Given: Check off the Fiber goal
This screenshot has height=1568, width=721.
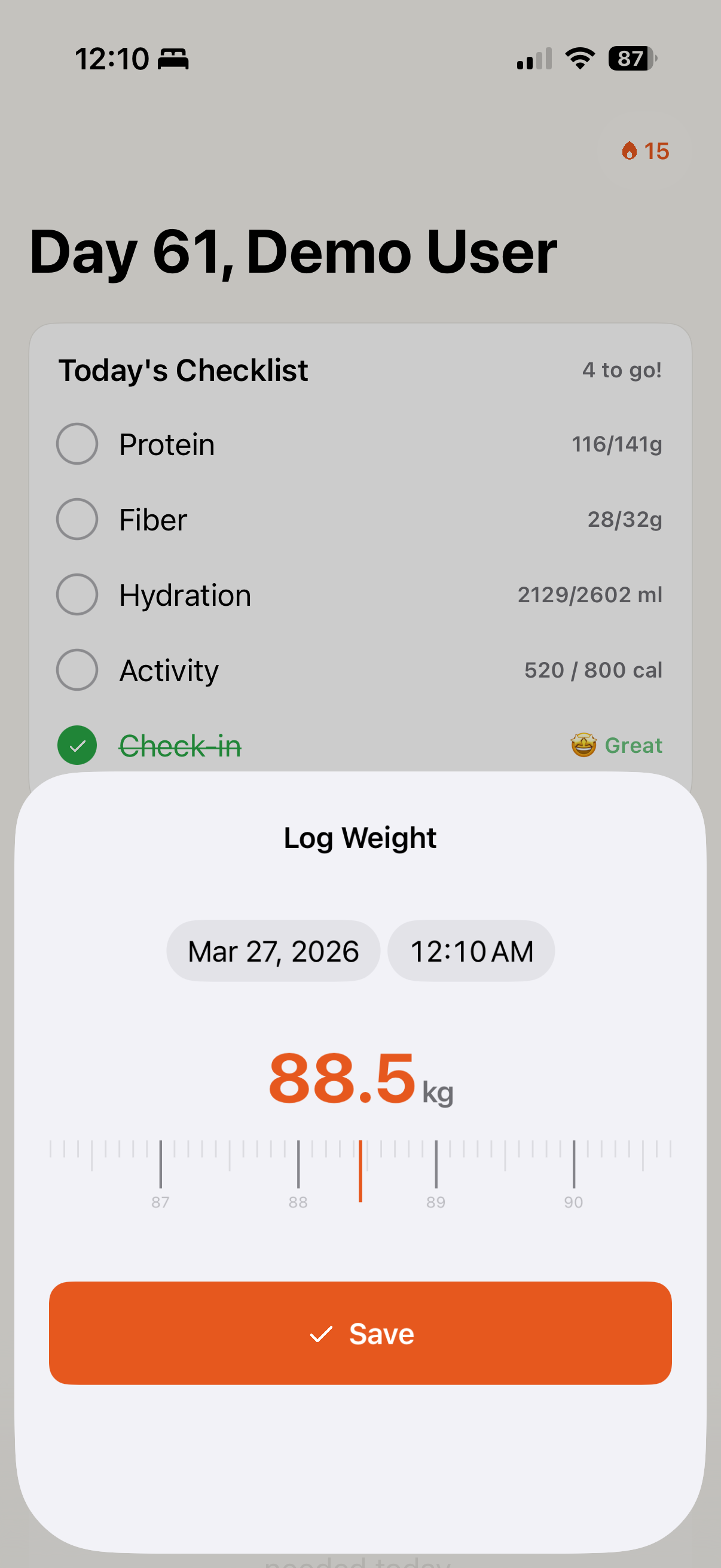Looking at the screenshot, I should coord(77,519).
